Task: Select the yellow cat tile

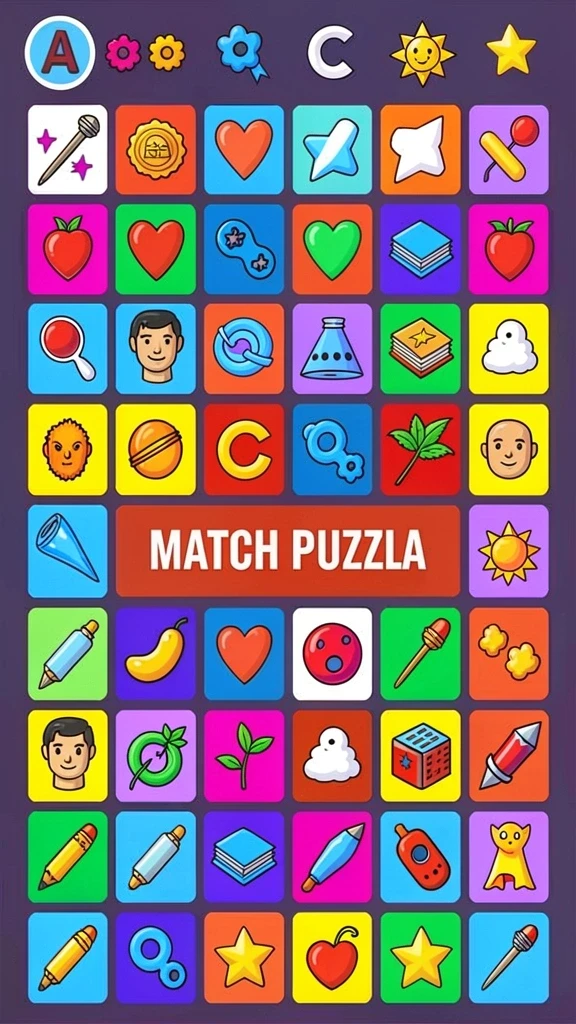Action: point(509,857)
